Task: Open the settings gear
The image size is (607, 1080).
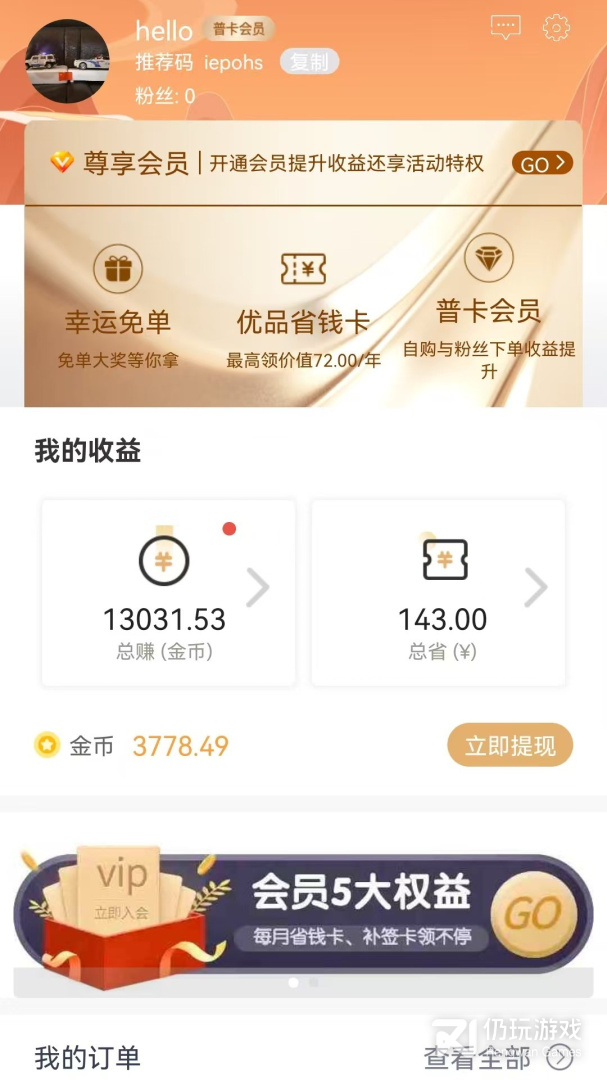Action: coord(556,28)
